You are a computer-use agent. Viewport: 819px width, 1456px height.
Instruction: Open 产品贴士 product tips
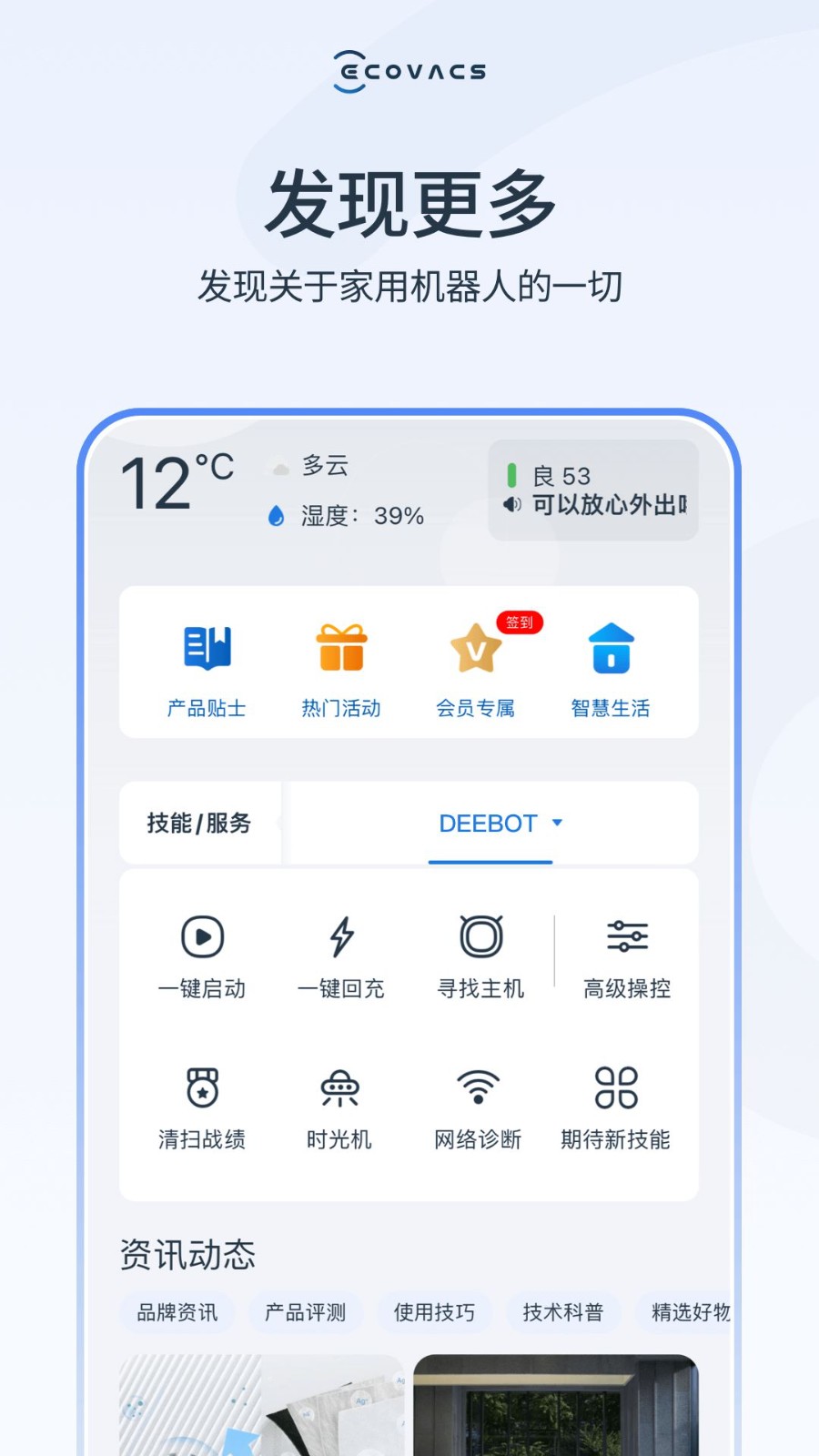pyautogui.click(x=204, y=664)
